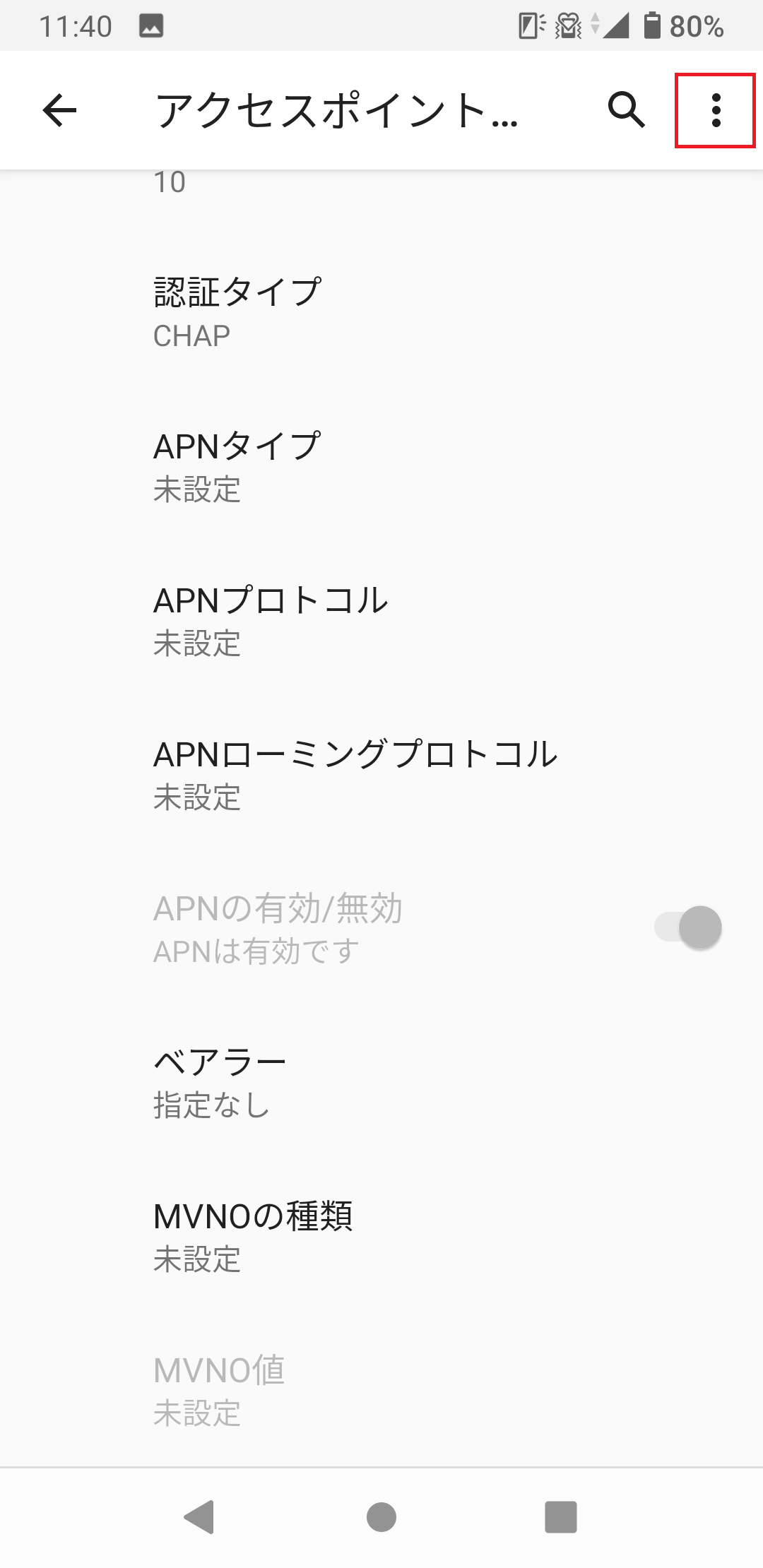Go back using the app bar arrow
The image size is (763, 1568).
pos(59,110)
